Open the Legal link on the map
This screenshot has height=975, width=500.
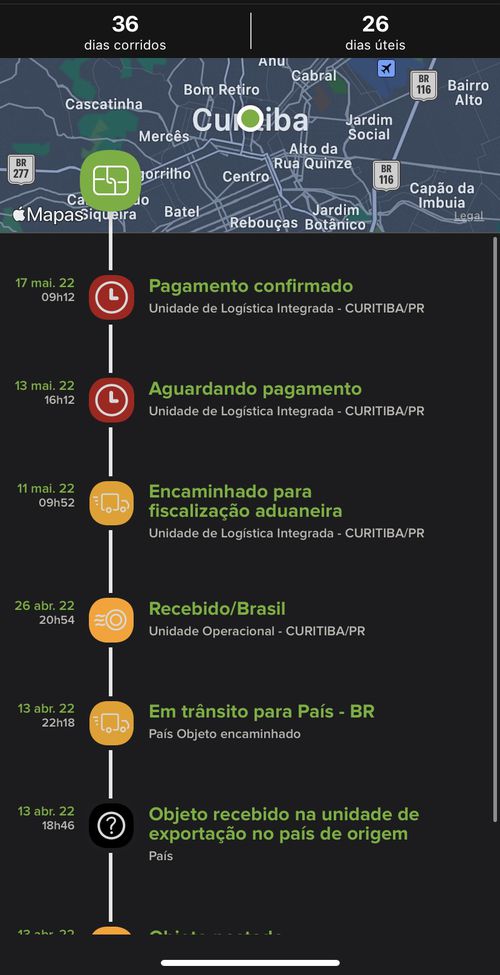468,216
